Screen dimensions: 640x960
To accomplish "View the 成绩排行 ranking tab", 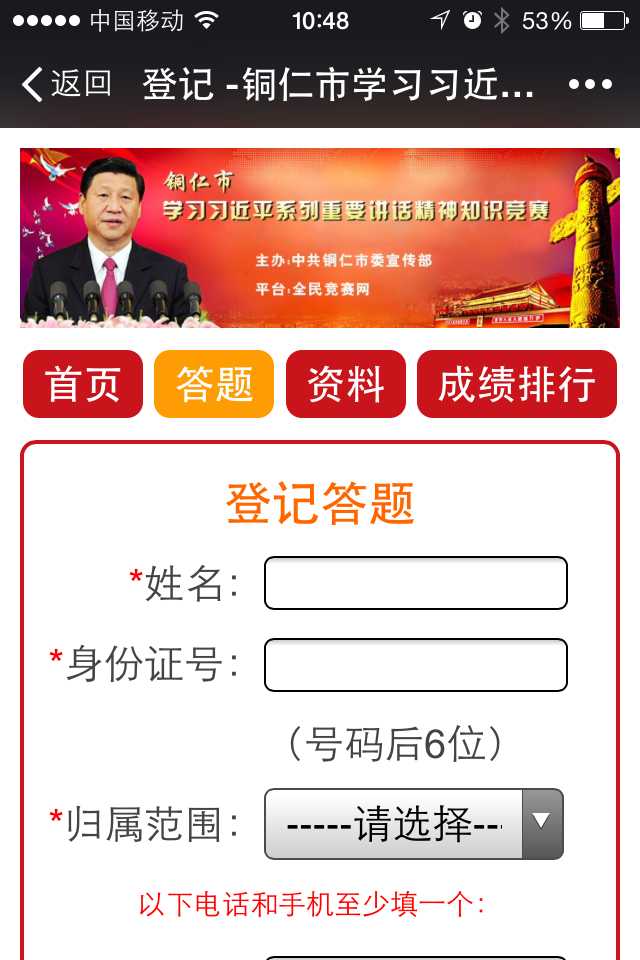I will click(x=517, y=384).
